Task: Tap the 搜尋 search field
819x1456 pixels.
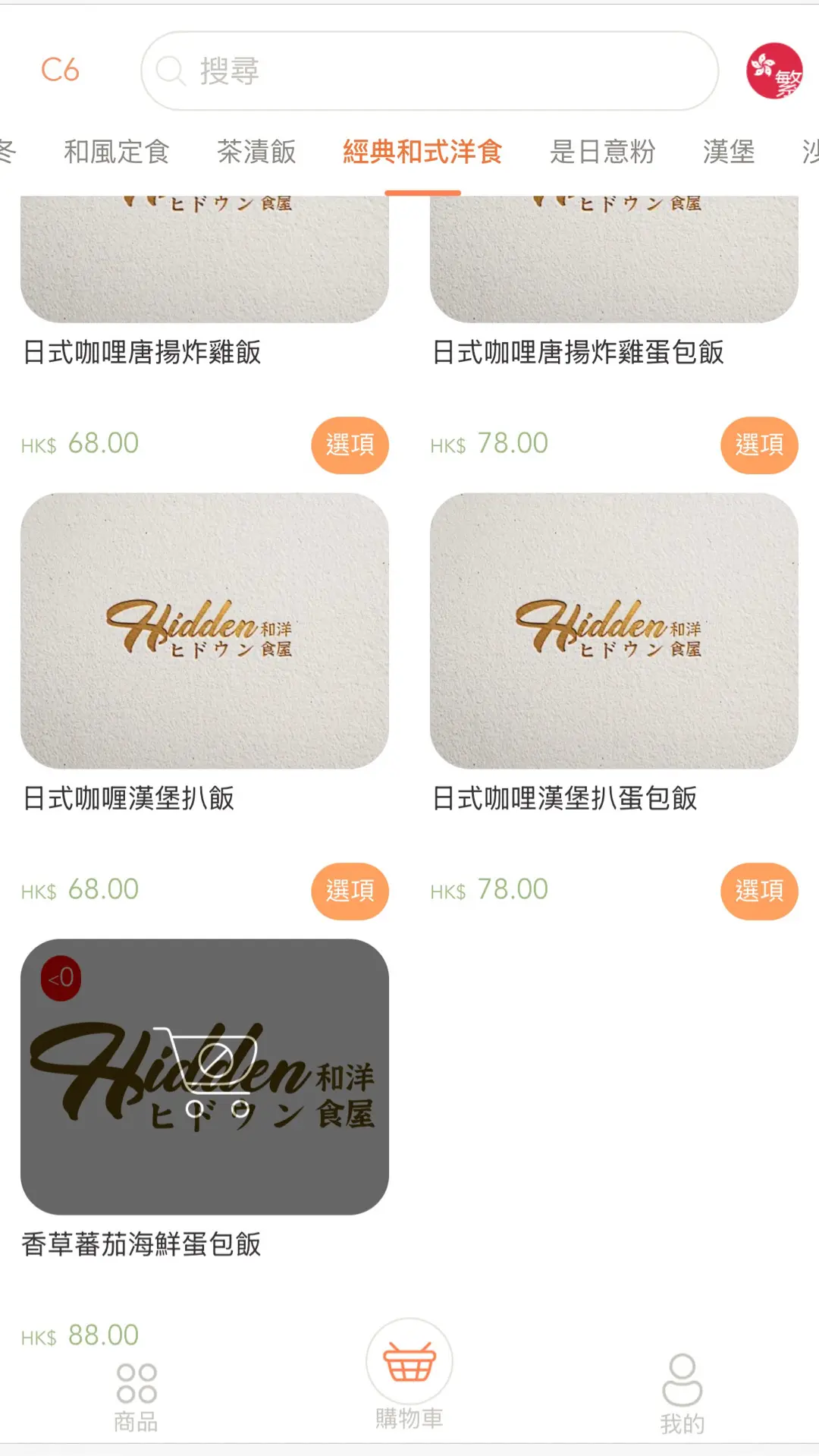Action: point(429,71)
